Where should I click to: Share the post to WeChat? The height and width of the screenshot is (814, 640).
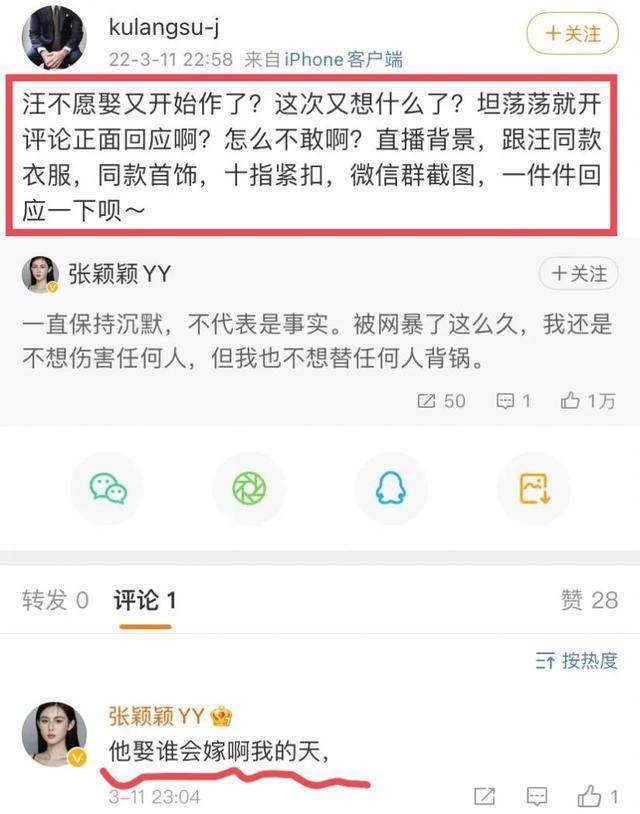pos(107,488)
